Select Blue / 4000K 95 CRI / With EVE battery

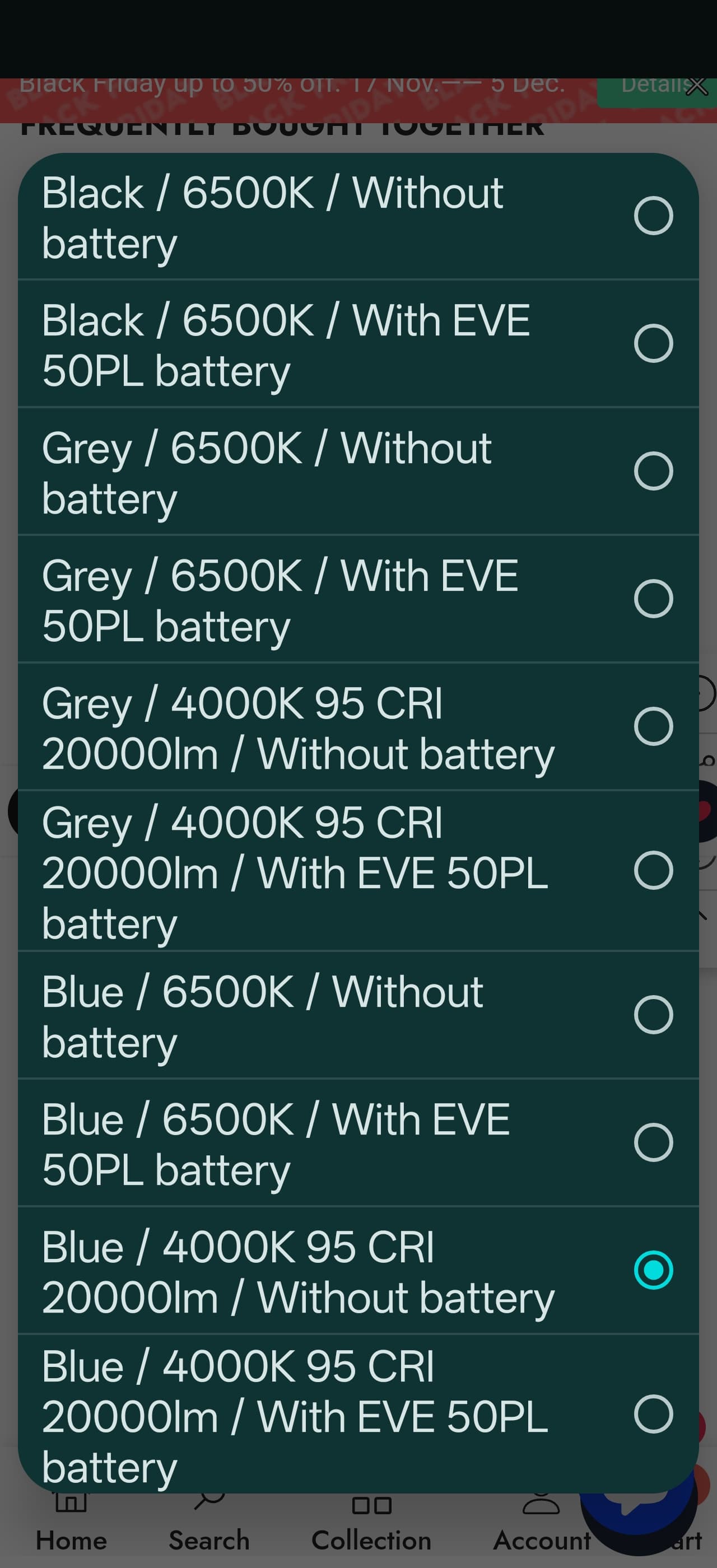click(x=358, y=1415)
